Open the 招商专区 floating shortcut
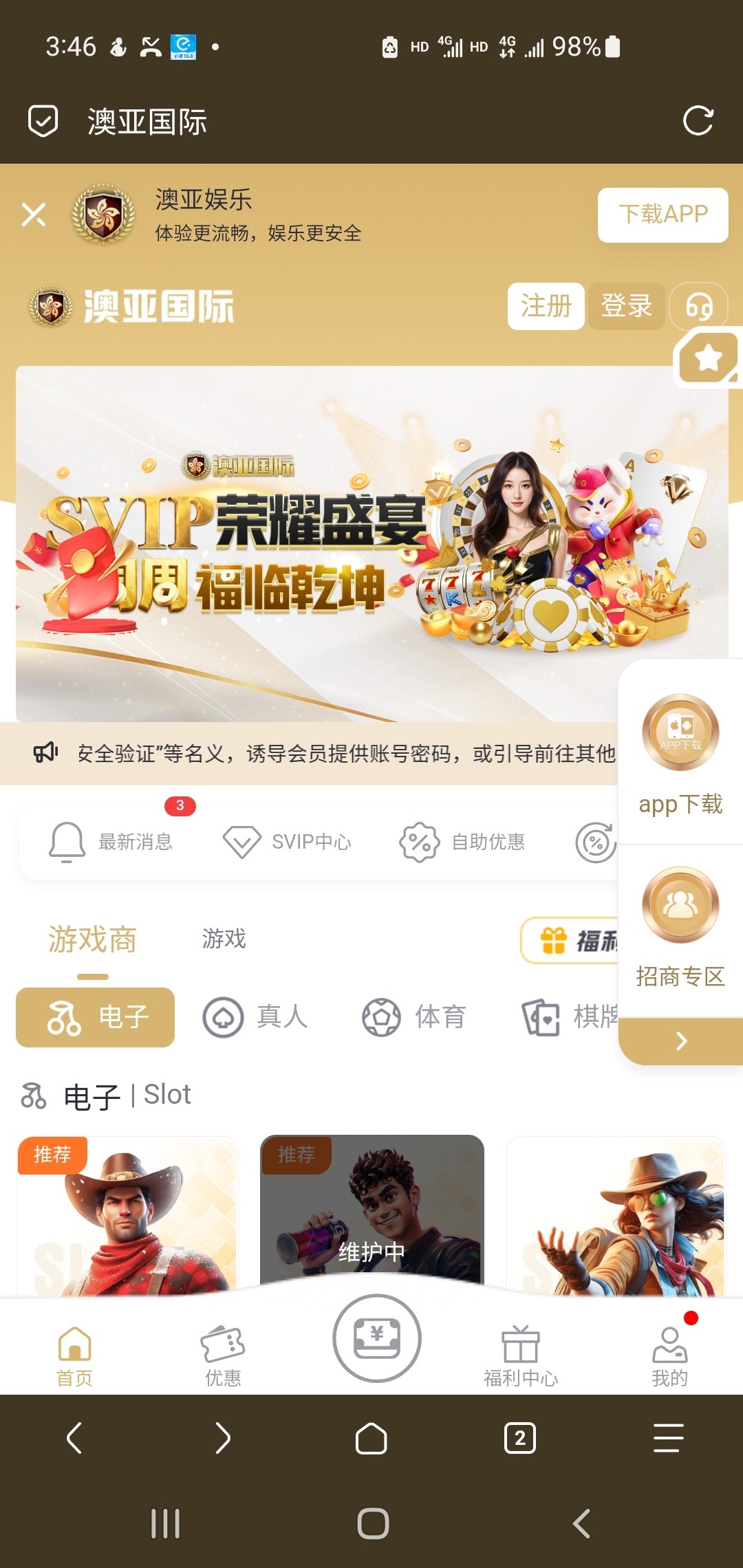Image resolution: width=743 pixels, height=1568 pixels. (680, 926)
